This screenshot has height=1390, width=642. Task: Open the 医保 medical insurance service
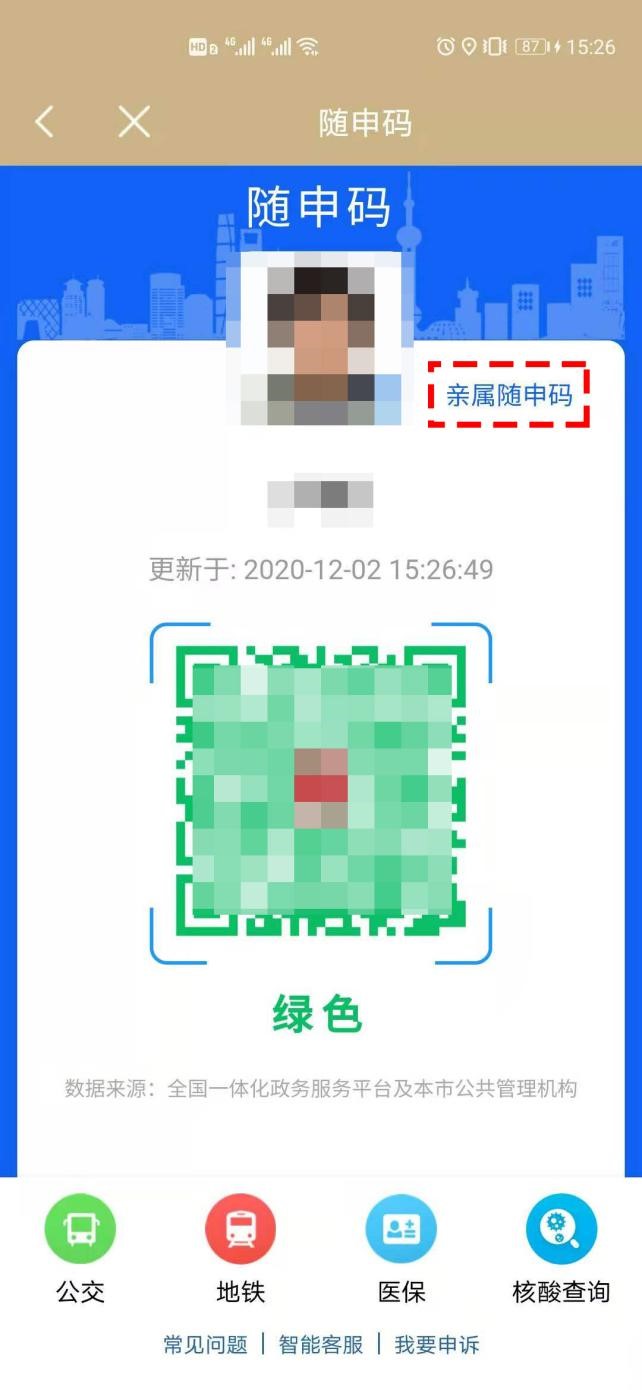coord(401,1230)
